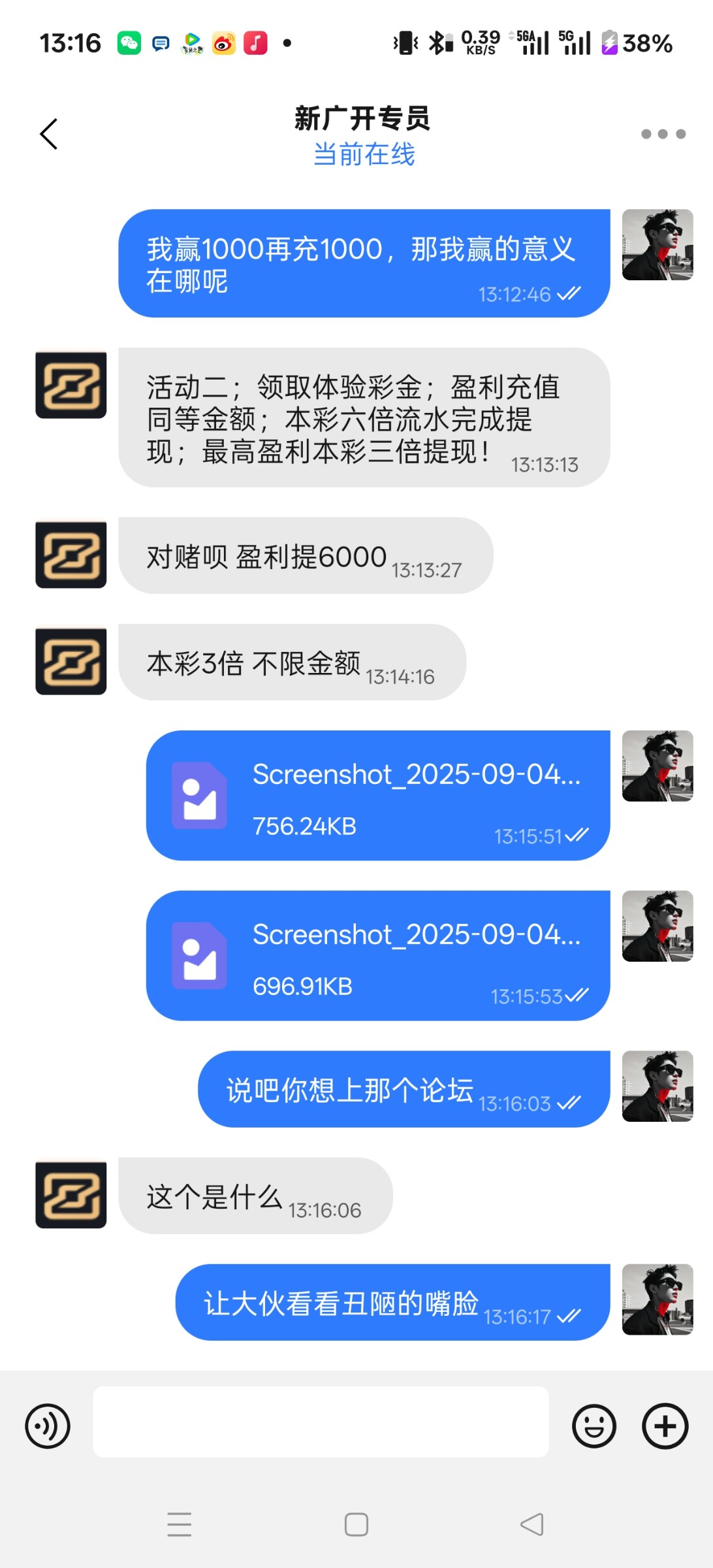This screenshot has height=1568, width=713.
Task: Go back using the top-left arrow
Action: (49, 134)
